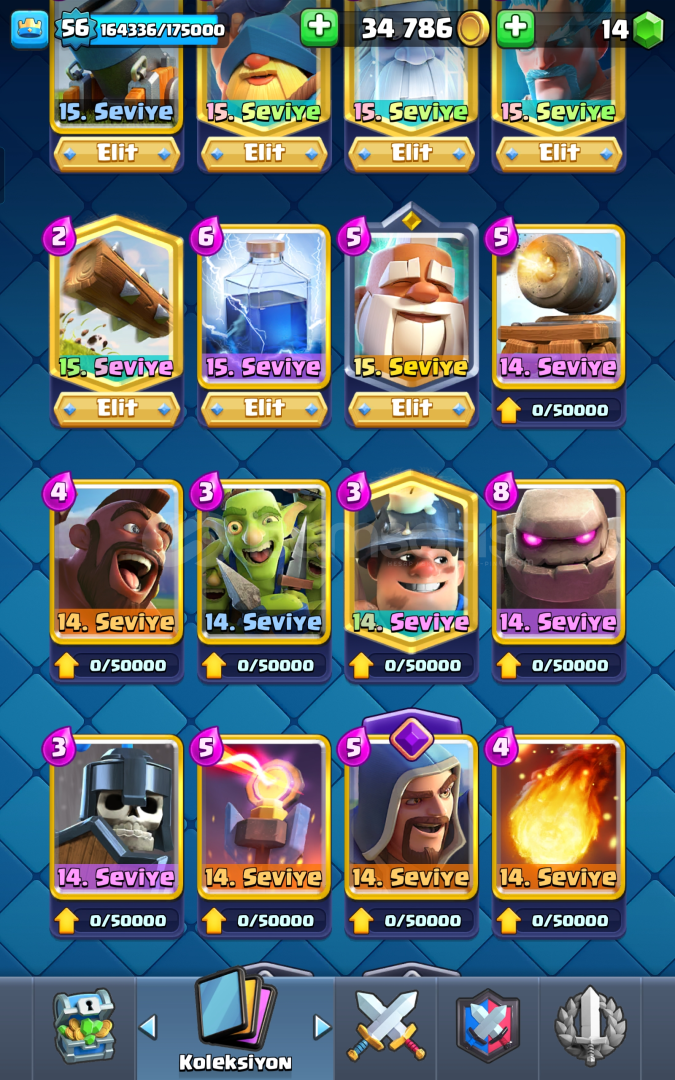Tap the Elit button under The Log
The height and width of the screenshot is (1080, 675).
(x=117, y=408)
